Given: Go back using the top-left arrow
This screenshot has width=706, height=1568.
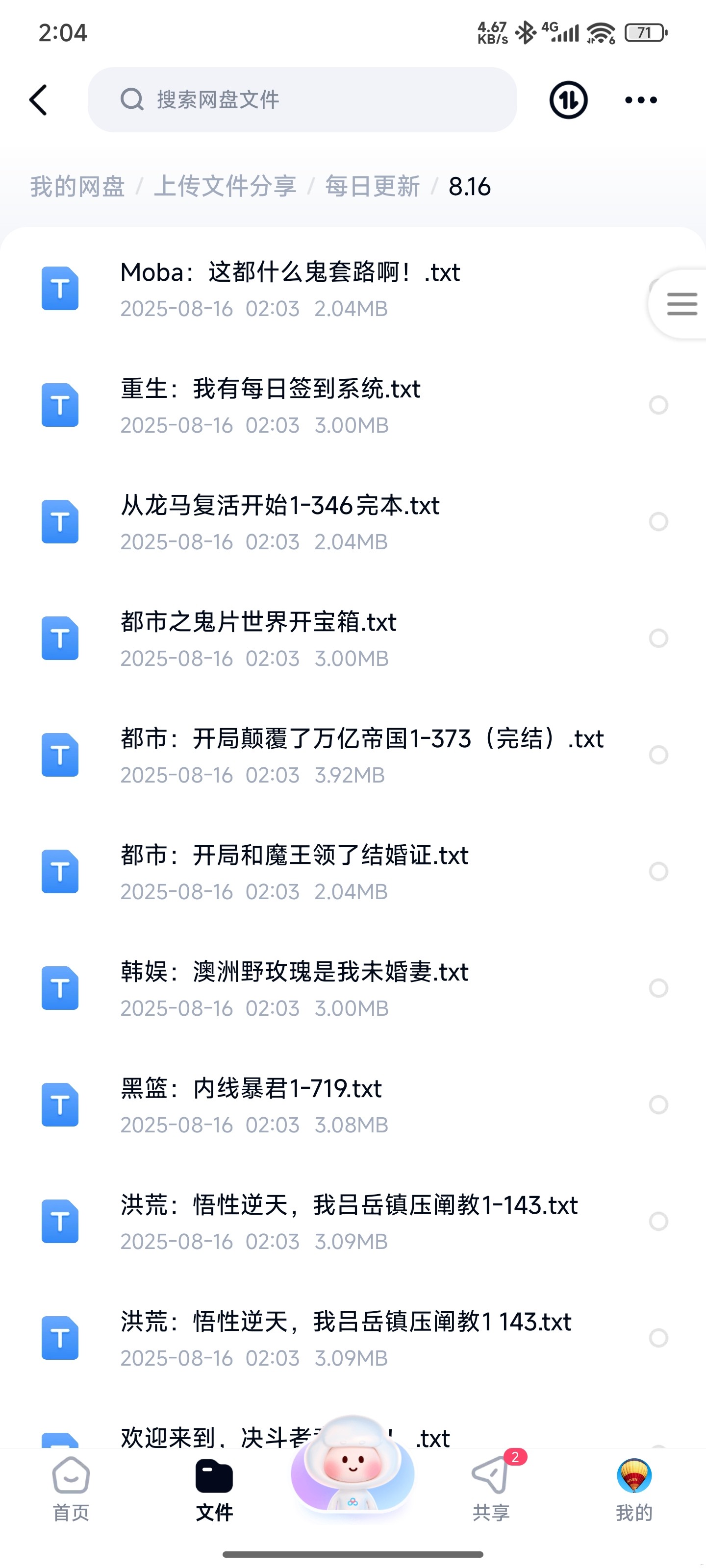Looking at the screenshot, I should click(38, 100).
